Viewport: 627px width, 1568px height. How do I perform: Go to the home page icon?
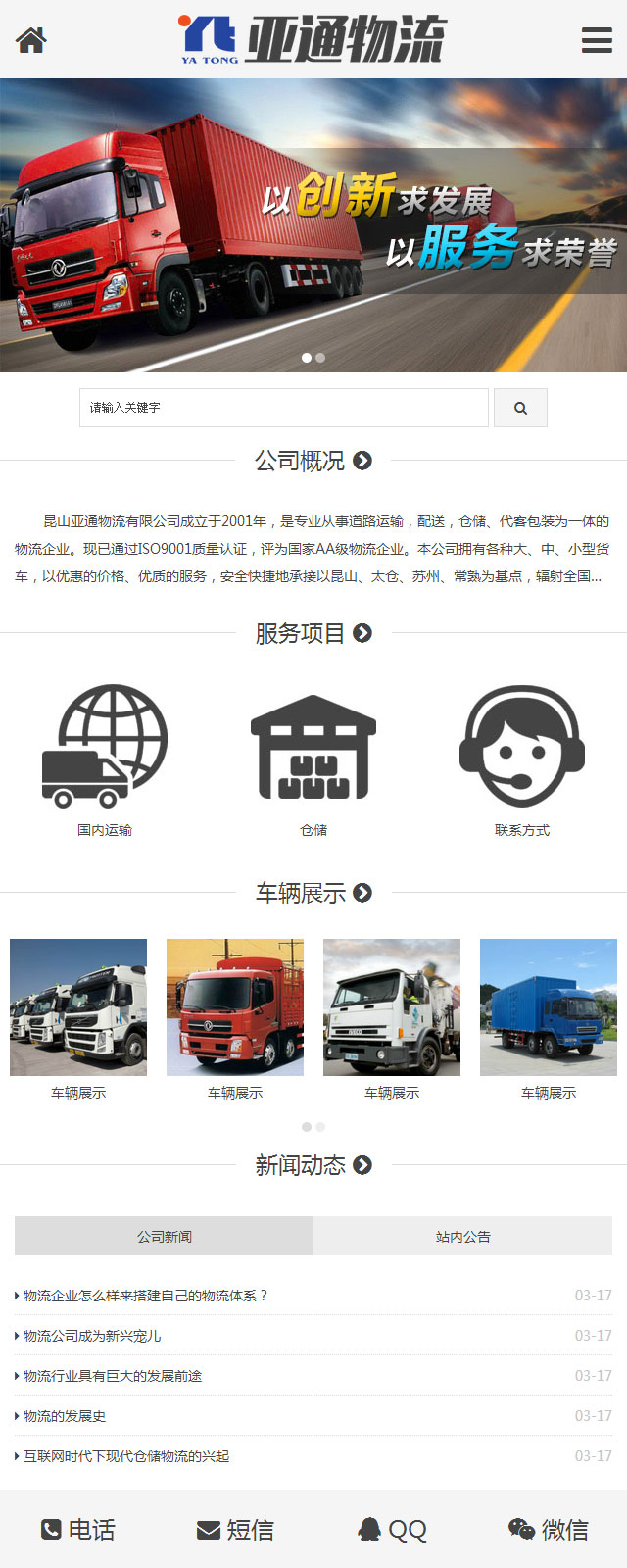[x=30, y=40]
